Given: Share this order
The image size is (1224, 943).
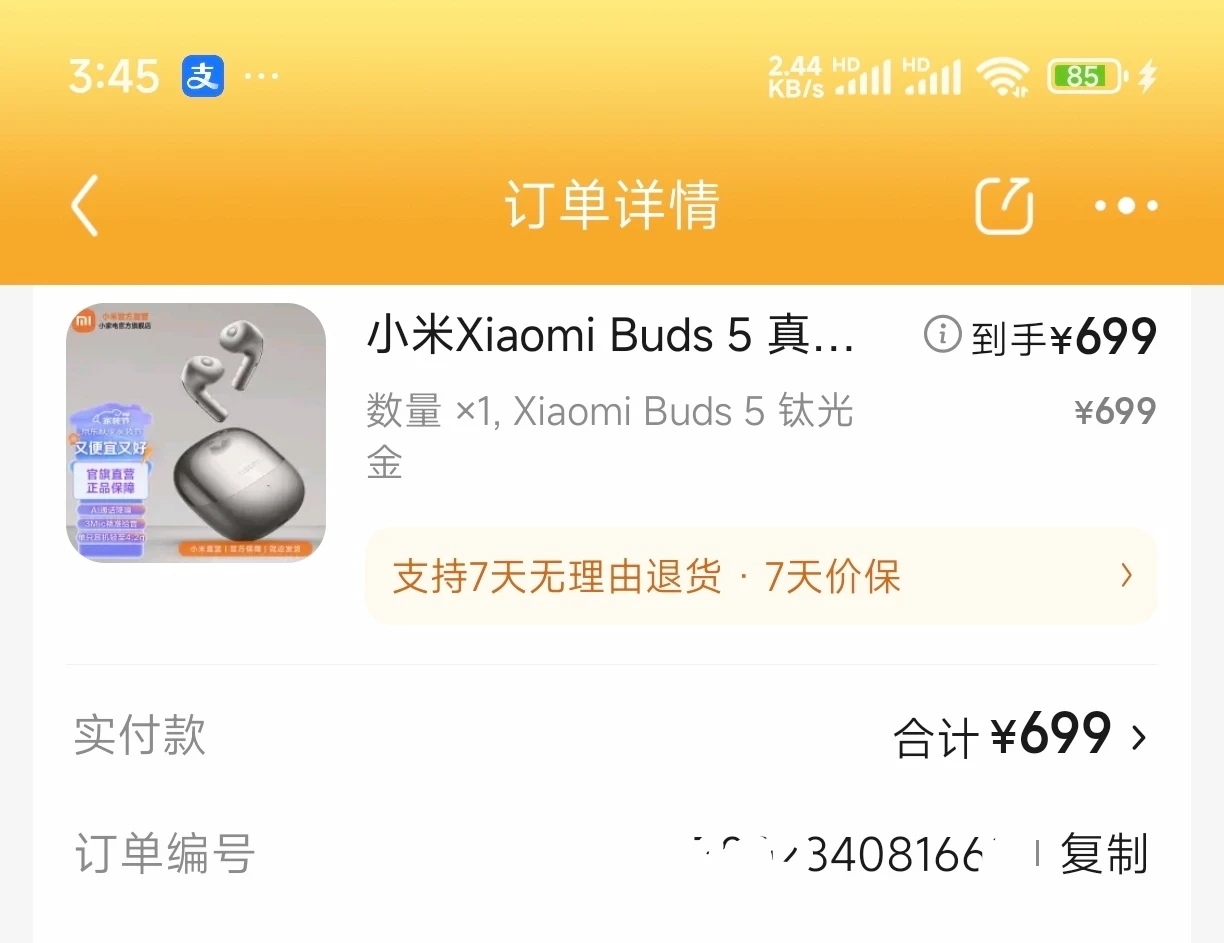Looking at the screenshot, I should [x=1003, y=206].
